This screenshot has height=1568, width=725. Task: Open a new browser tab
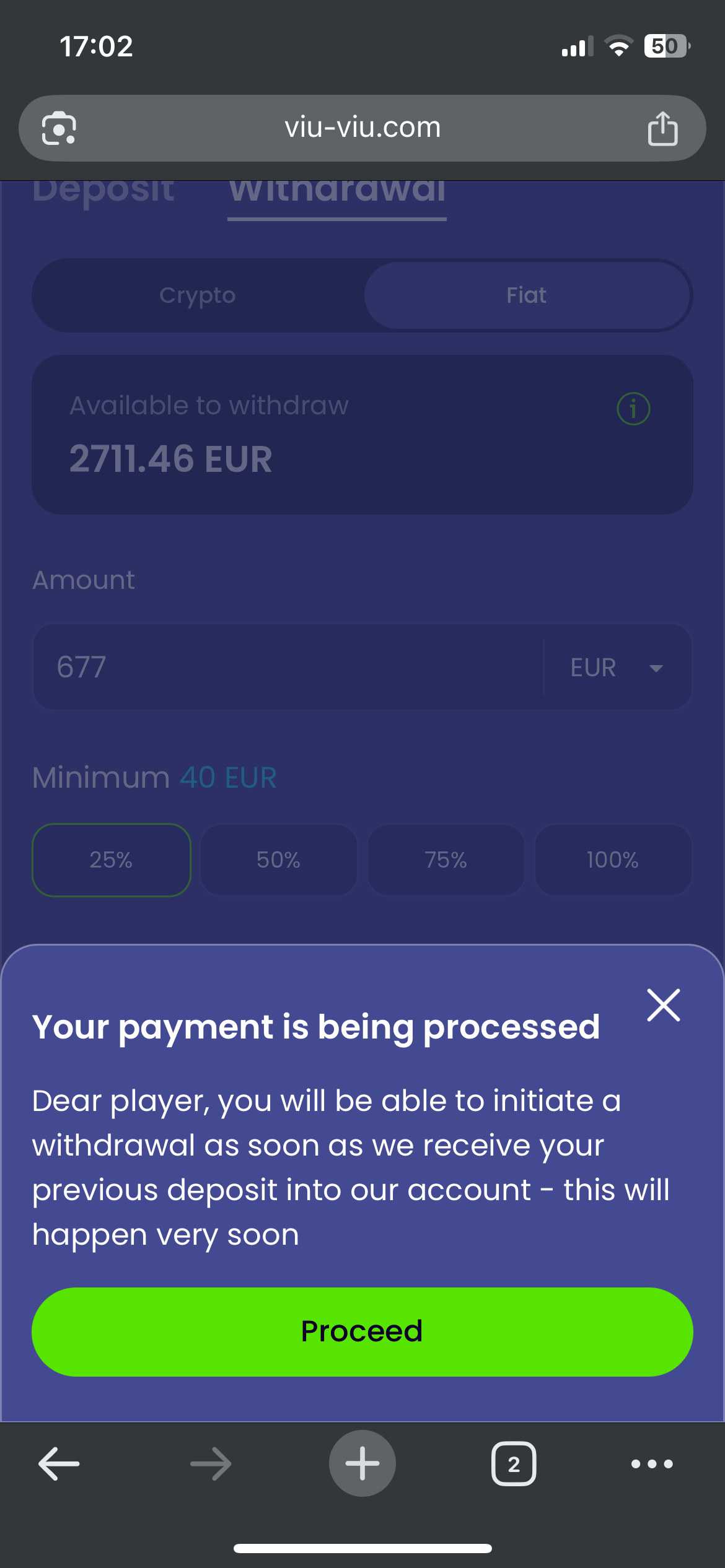pos(362,1464)
